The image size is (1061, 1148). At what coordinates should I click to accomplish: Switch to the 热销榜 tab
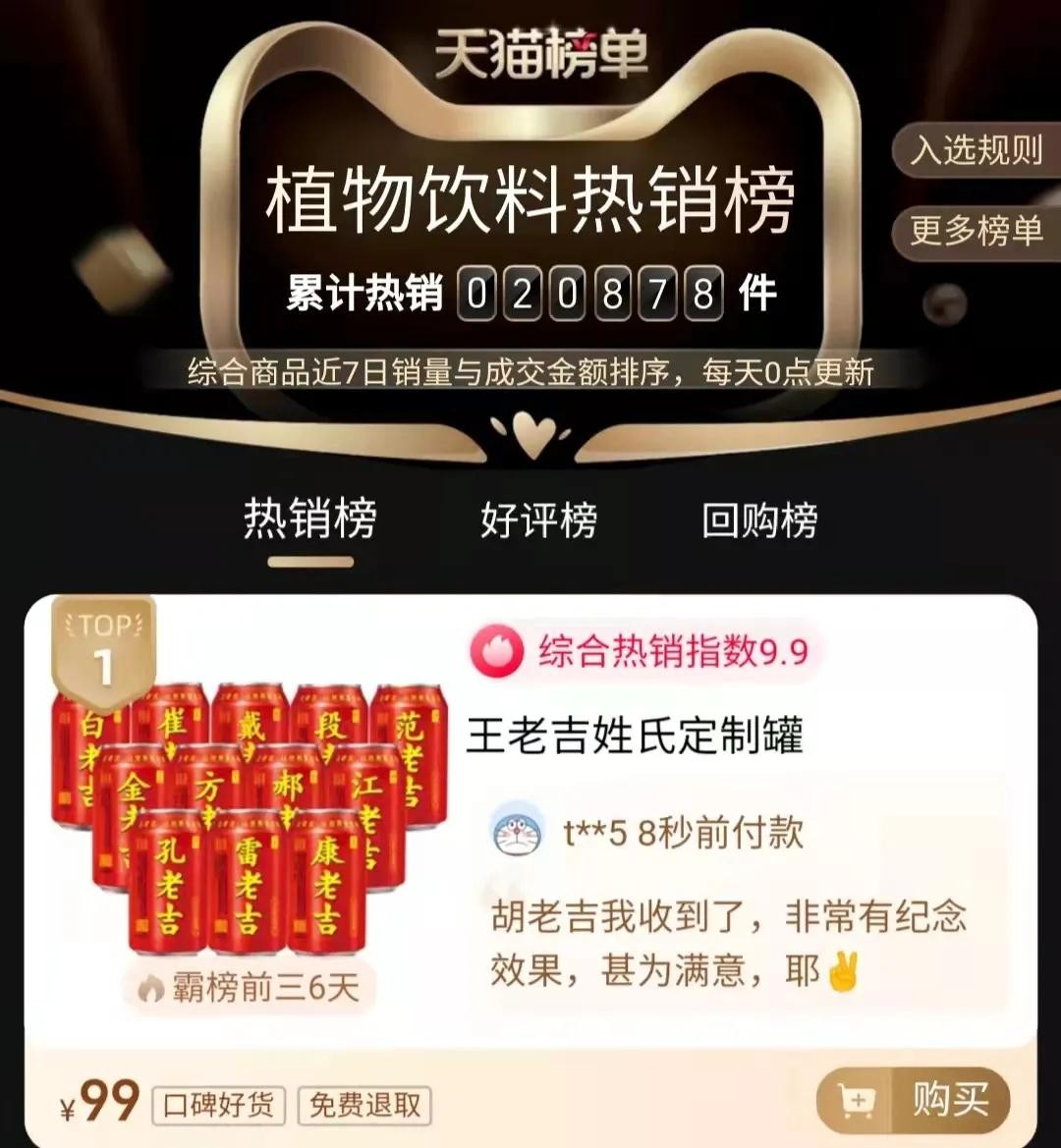click(309, 519)
